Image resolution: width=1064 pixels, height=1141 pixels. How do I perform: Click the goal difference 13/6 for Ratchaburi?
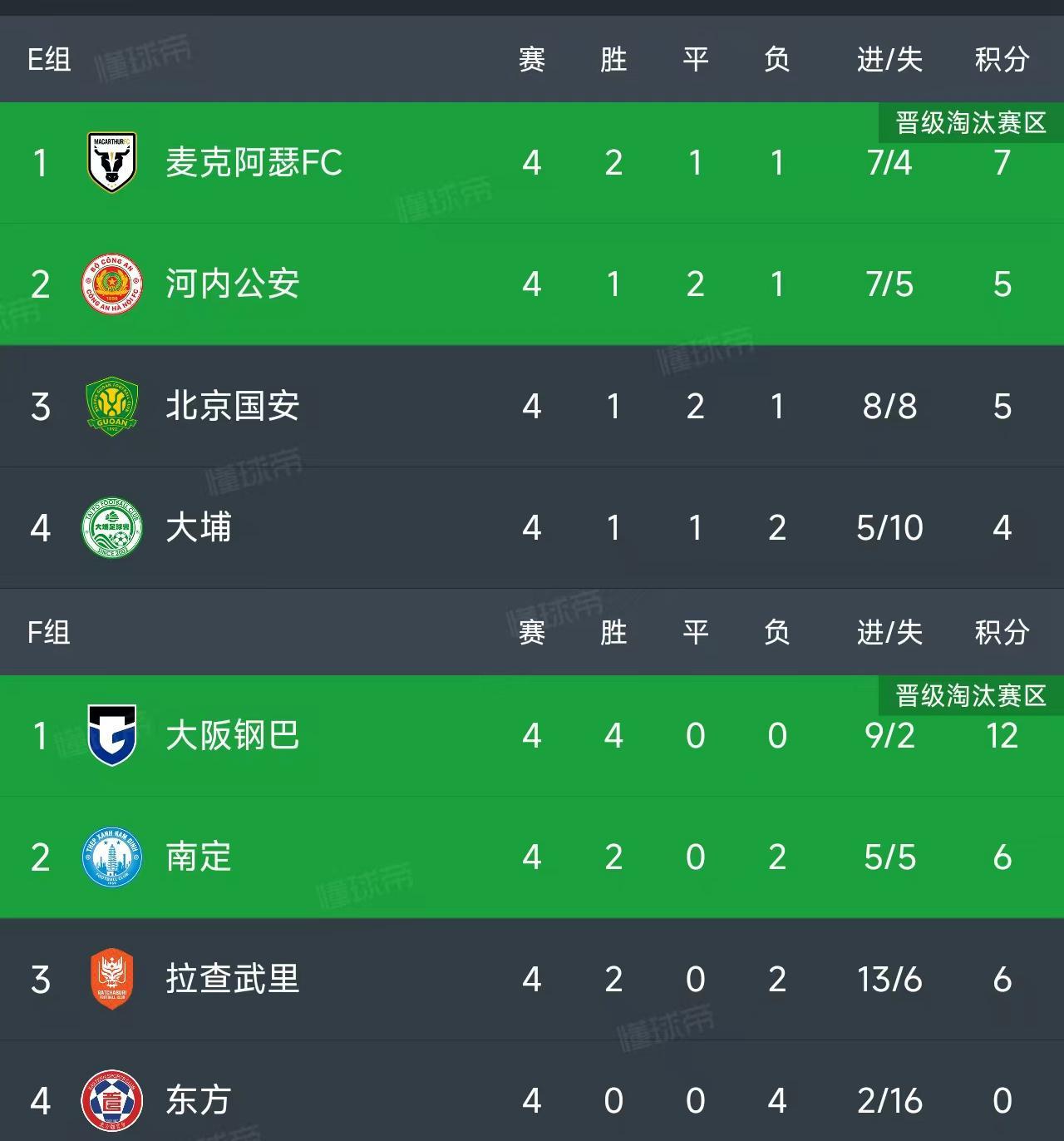point(890,980)
